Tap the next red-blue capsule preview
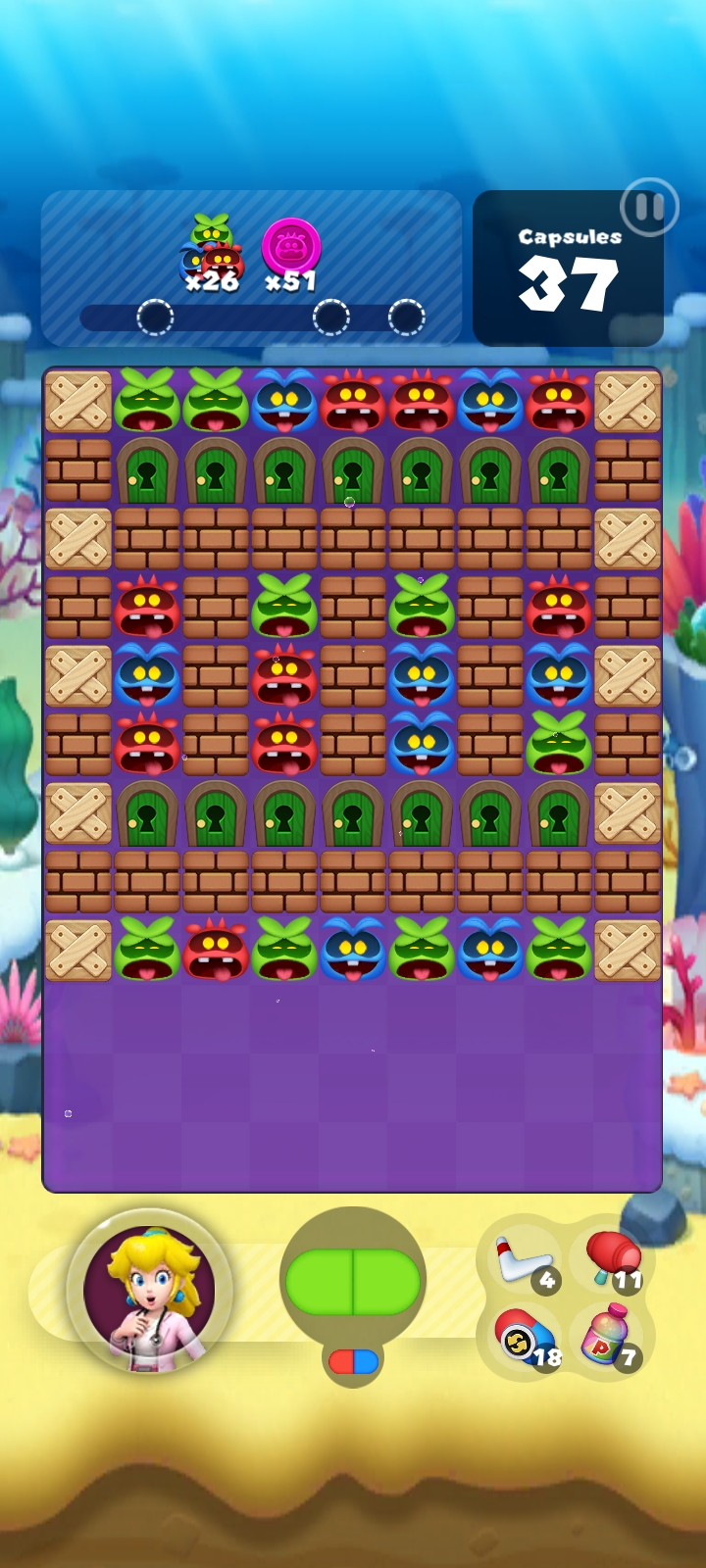Screen dimensions: 706x1568 point(353,1362)
